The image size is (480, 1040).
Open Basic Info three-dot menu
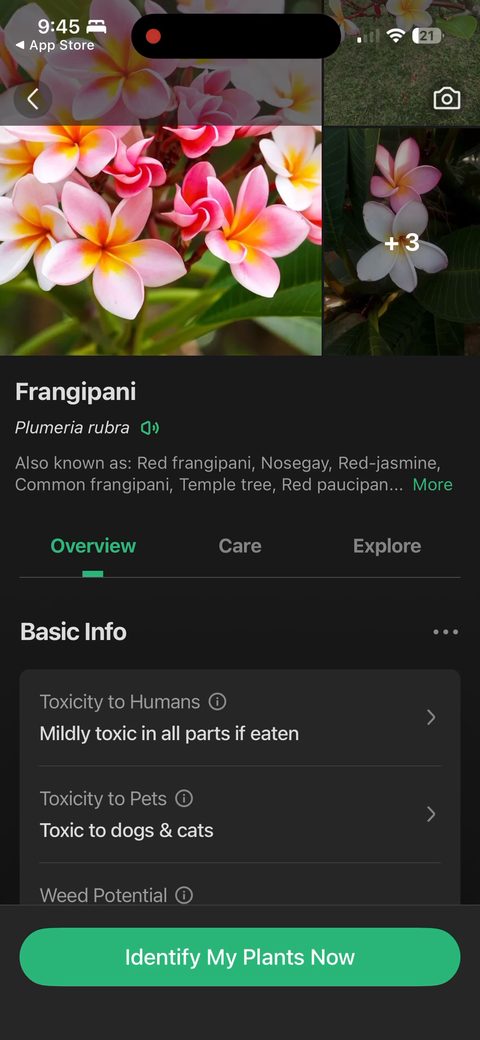click(446, 632)
